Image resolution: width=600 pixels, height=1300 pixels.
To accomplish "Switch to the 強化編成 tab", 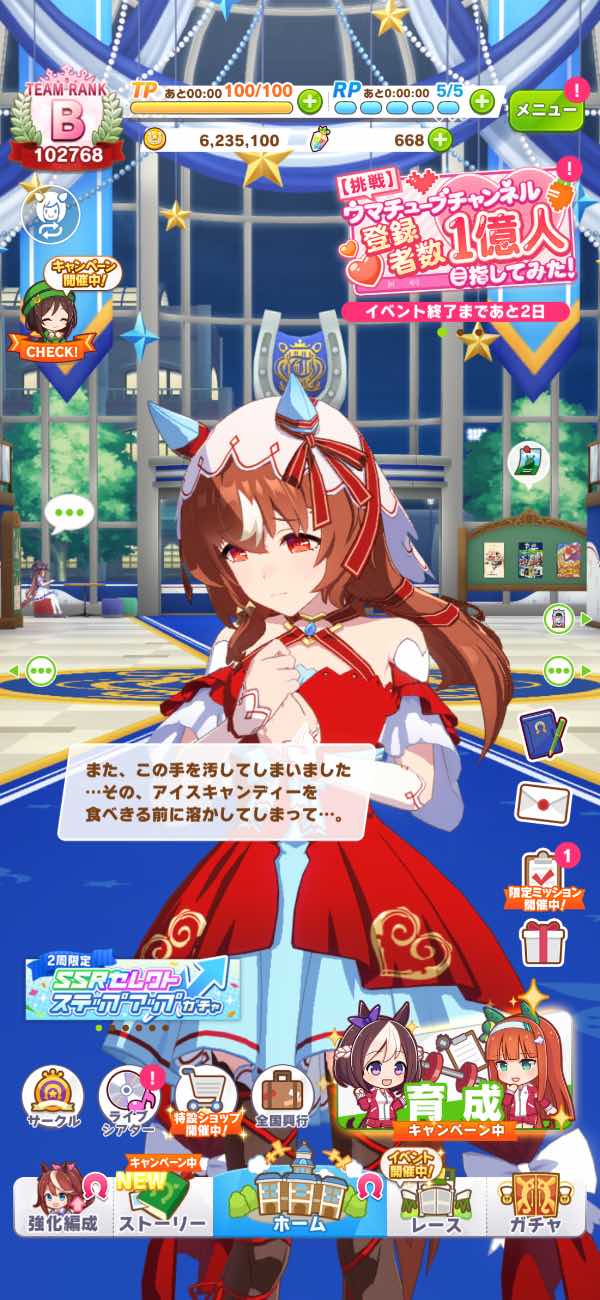I will pyautogui.click(x=64, y=1203).
